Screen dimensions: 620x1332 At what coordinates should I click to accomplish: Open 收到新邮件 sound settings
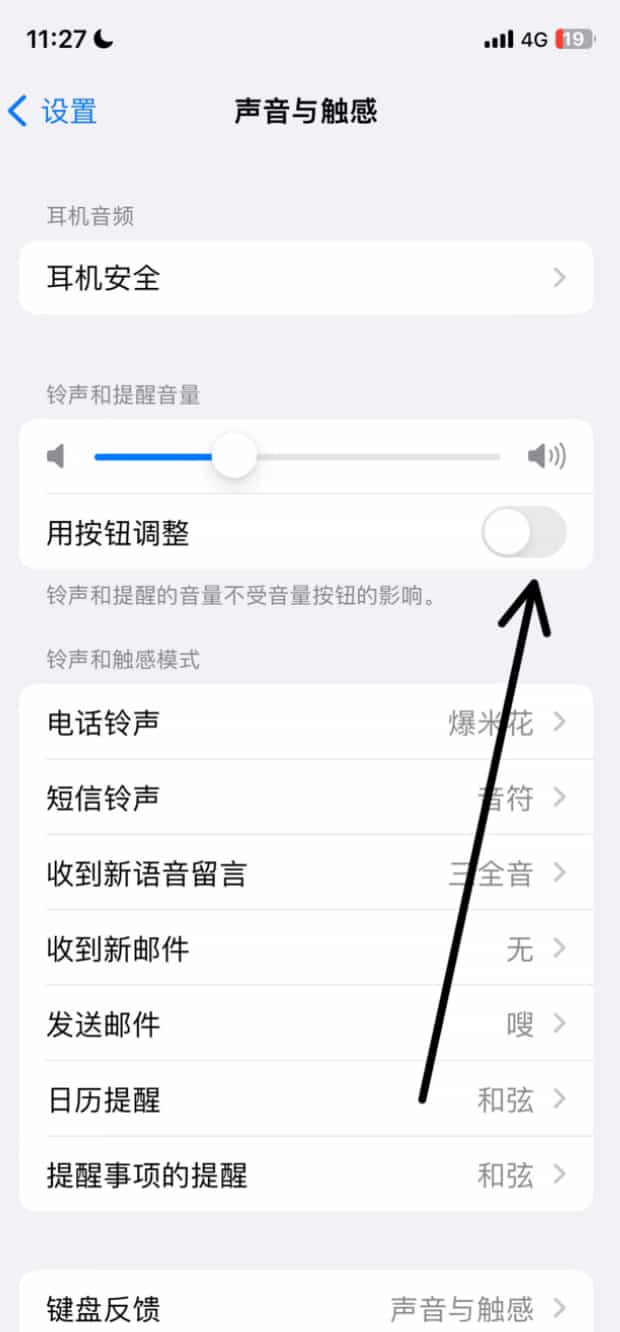click(306, 949)
